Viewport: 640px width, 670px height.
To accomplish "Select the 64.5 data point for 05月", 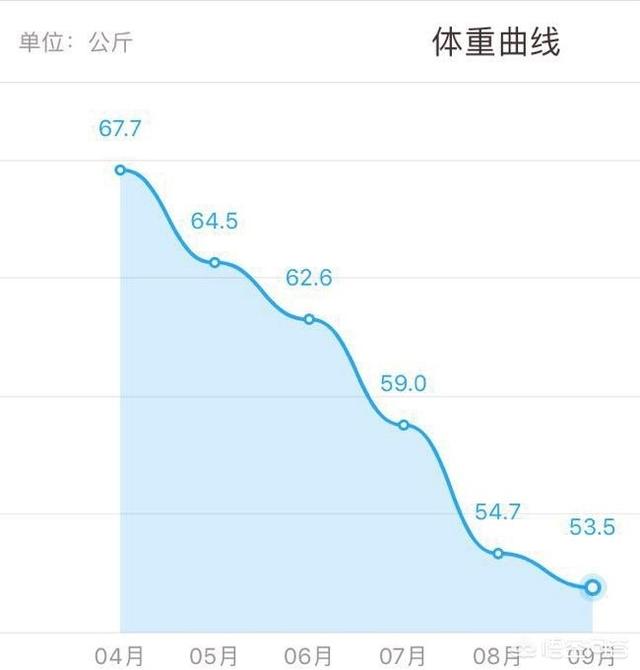I will point(215,262).
